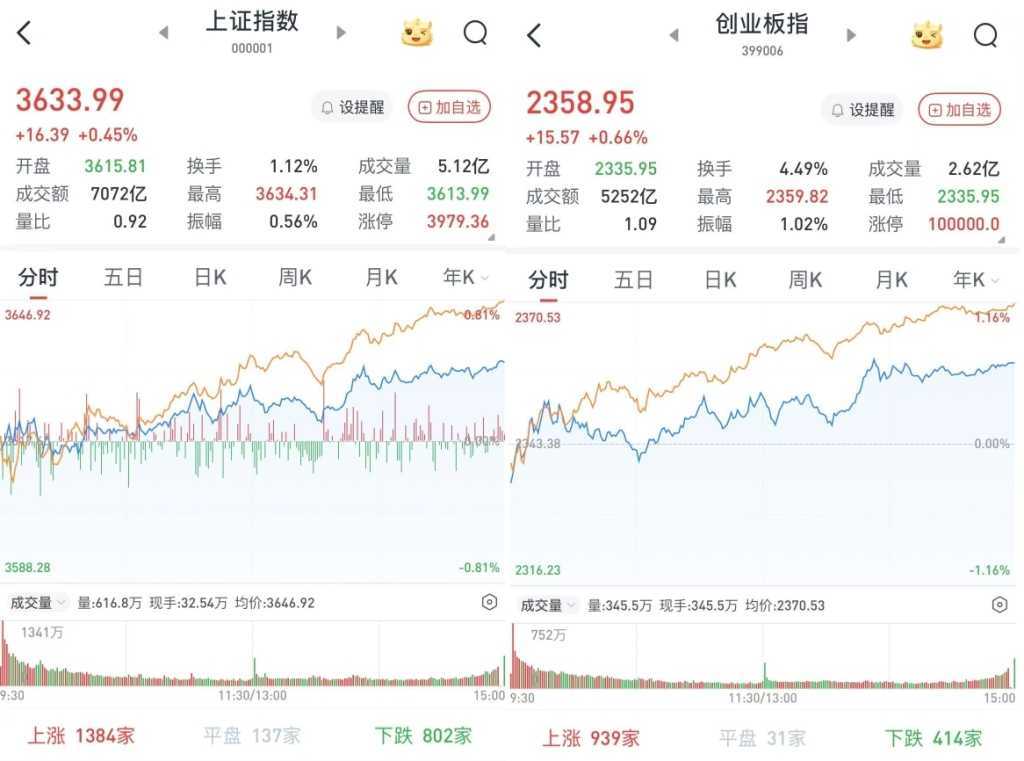Screen dimensions: 1024x761
Task: Open search on the 上证指数 panel
Action: coord(475,33)
